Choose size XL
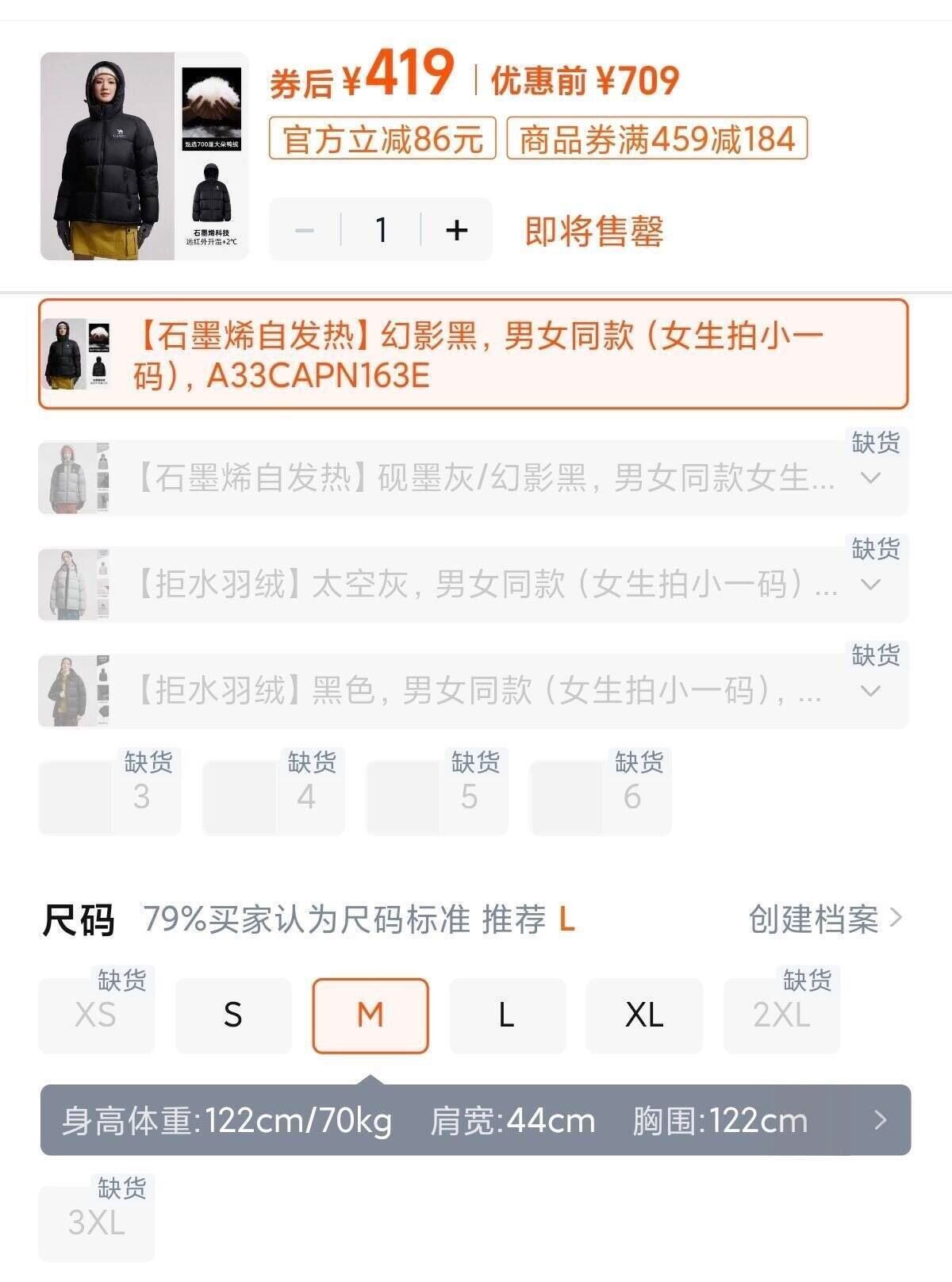 644,1015
